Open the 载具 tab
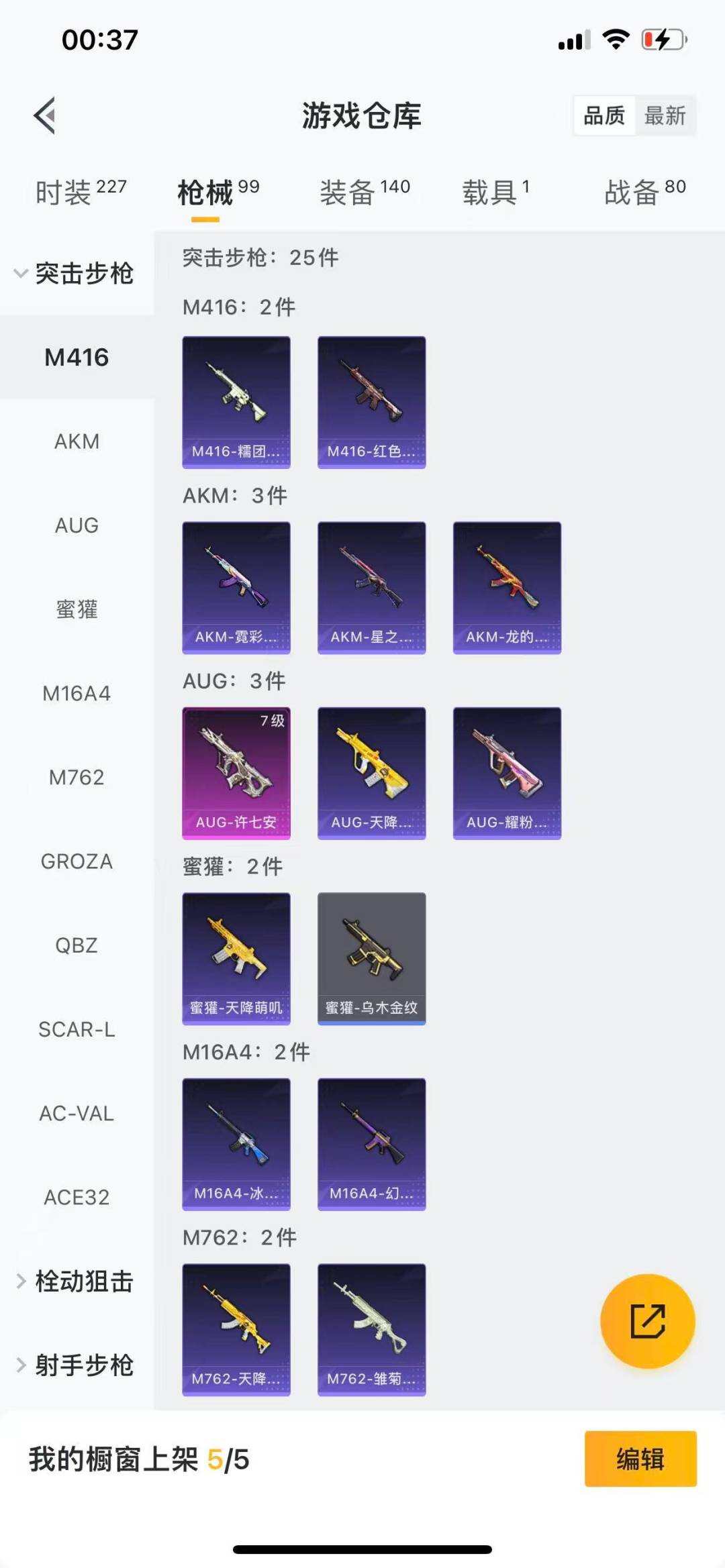This screenshot has width=725, height=1568. (495, 193)
